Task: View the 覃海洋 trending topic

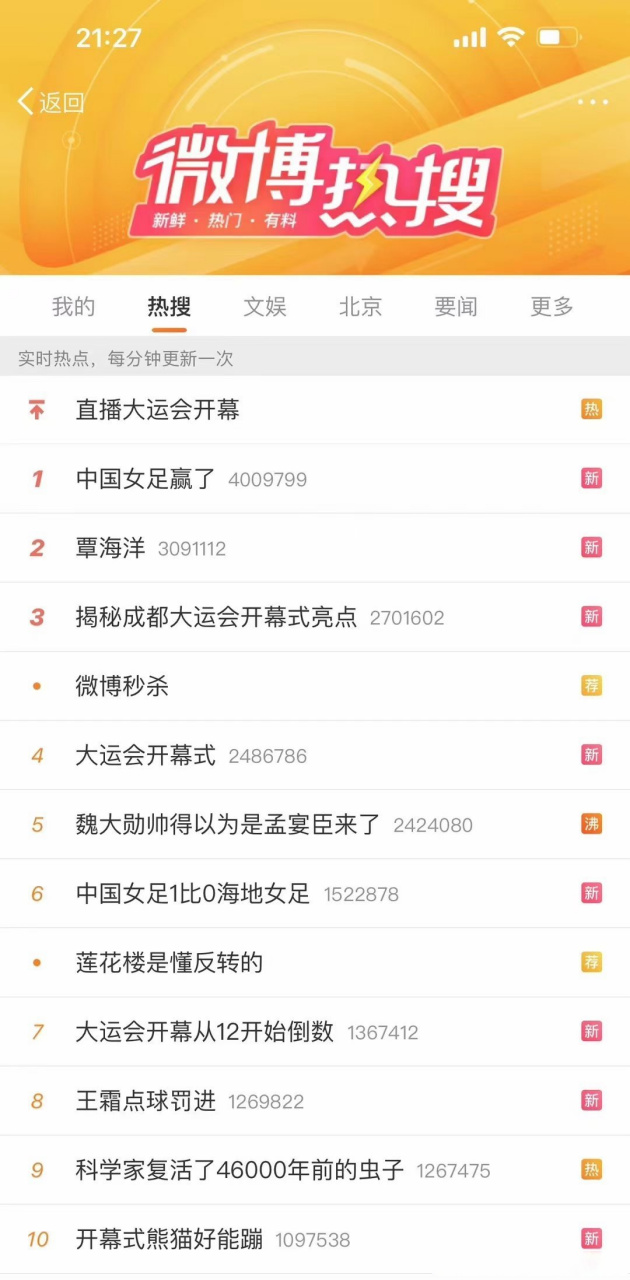Action: tap(111, 548)
